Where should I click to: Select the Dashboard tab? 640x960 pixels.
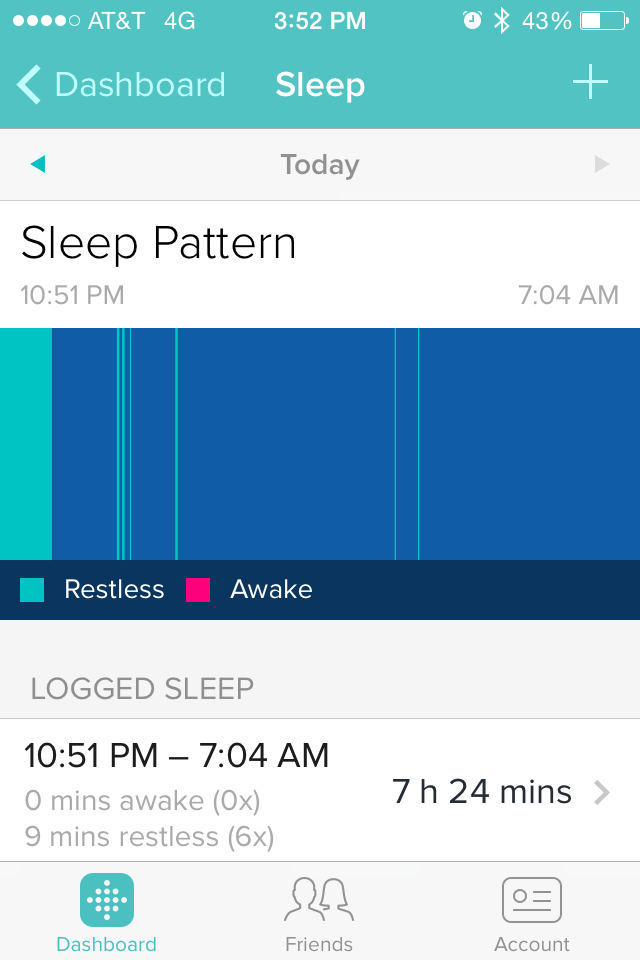pyautogui.click(x=106, y=914)
